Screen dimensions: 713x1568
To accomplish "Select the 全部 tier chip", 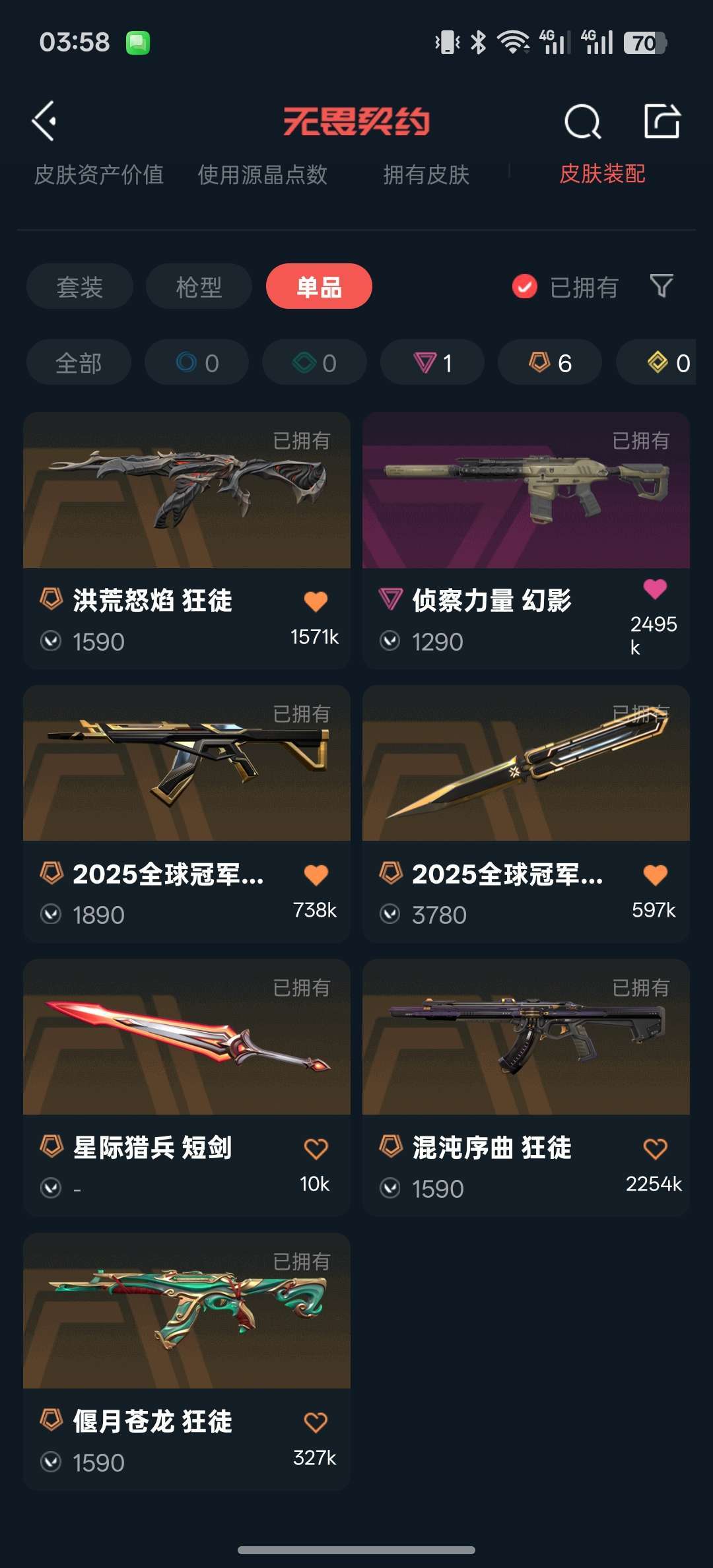I will [x=79, y=363].
